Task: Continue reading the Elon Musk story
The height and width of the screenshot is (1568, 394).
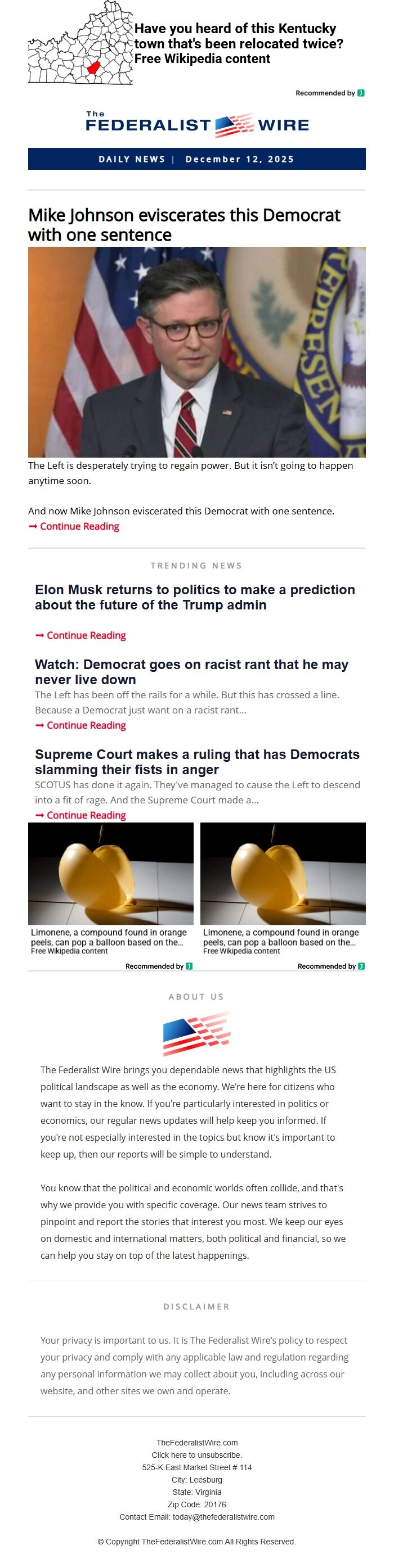Action: pyautogui.click(x=86, y=635)
